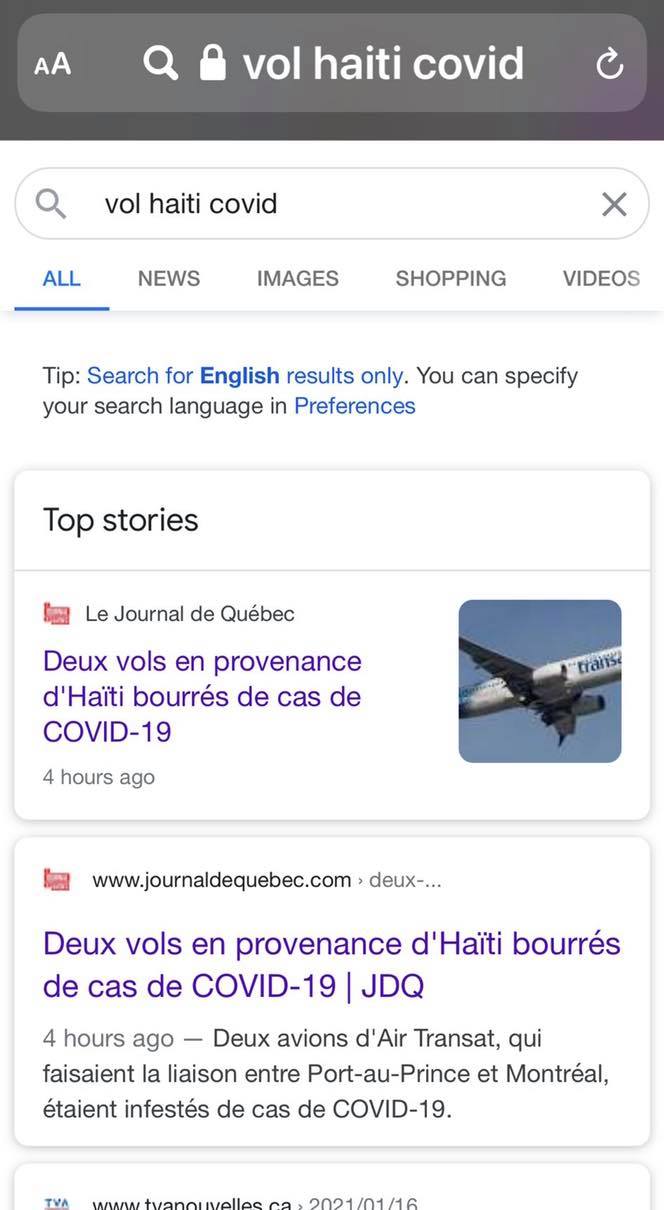Open the Preferences link

(355, 406)
